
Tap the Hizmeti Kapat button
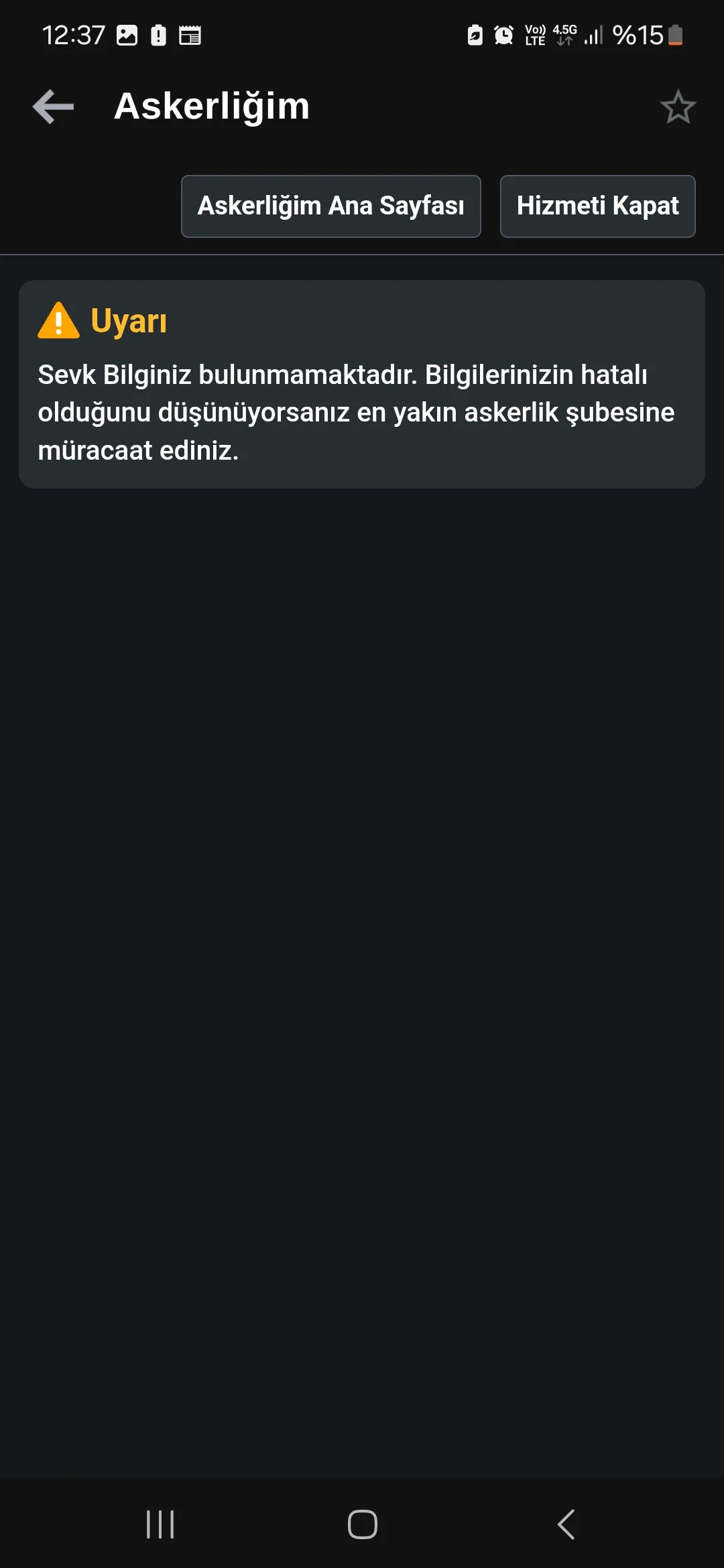(597, 206)
